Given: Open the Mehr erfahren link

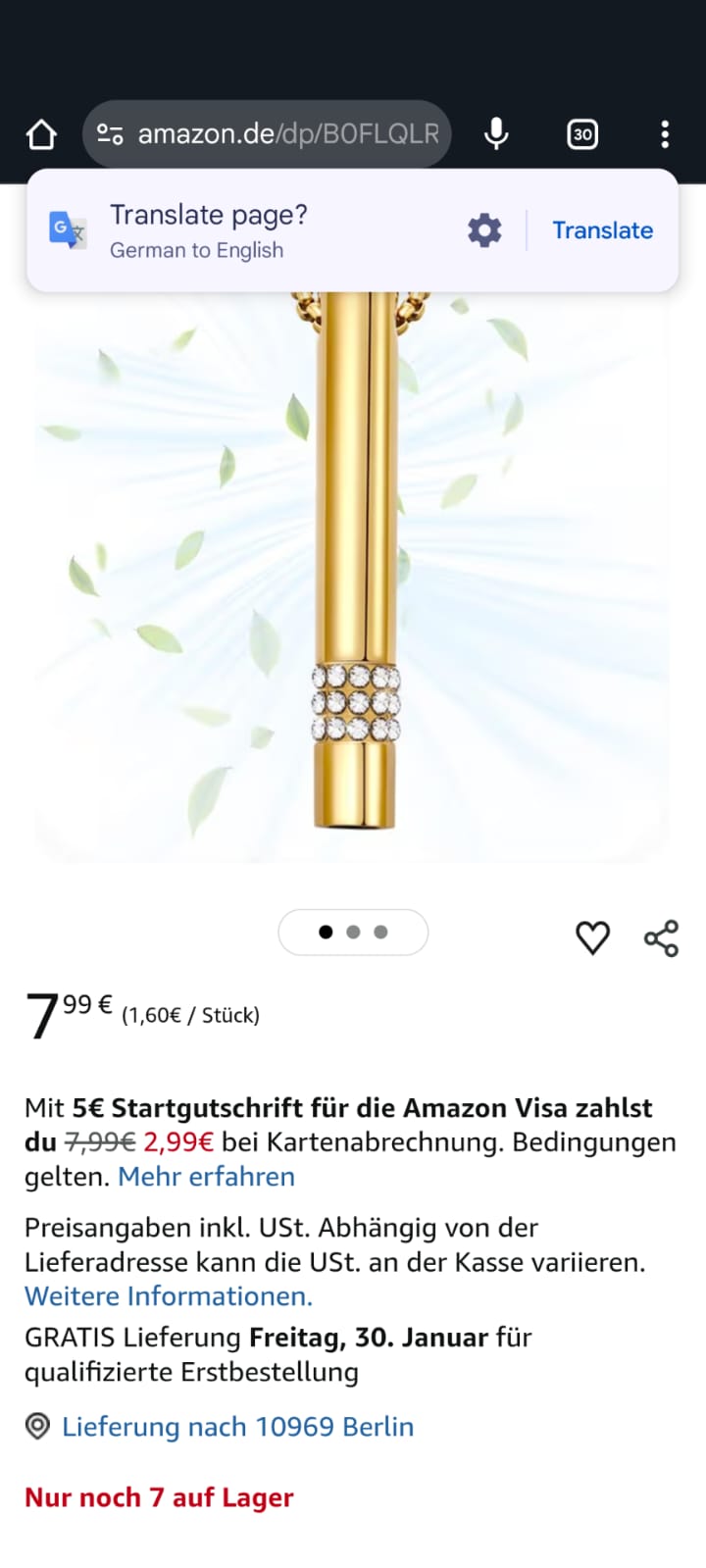Looking at the screenshot, I should pyautogui.click(x=206, y=1177).
